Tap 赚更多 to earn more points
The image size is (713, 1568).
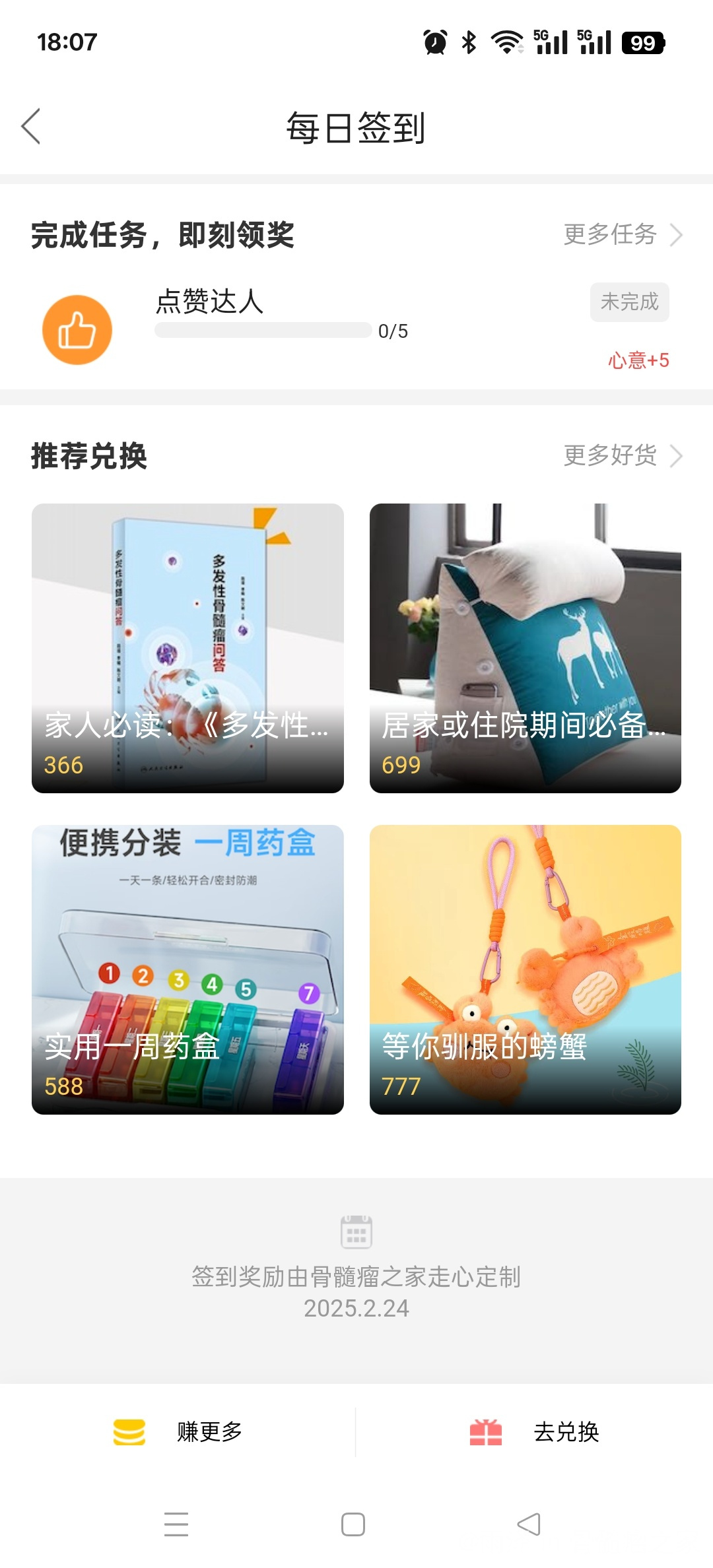tap(178, 1432)
